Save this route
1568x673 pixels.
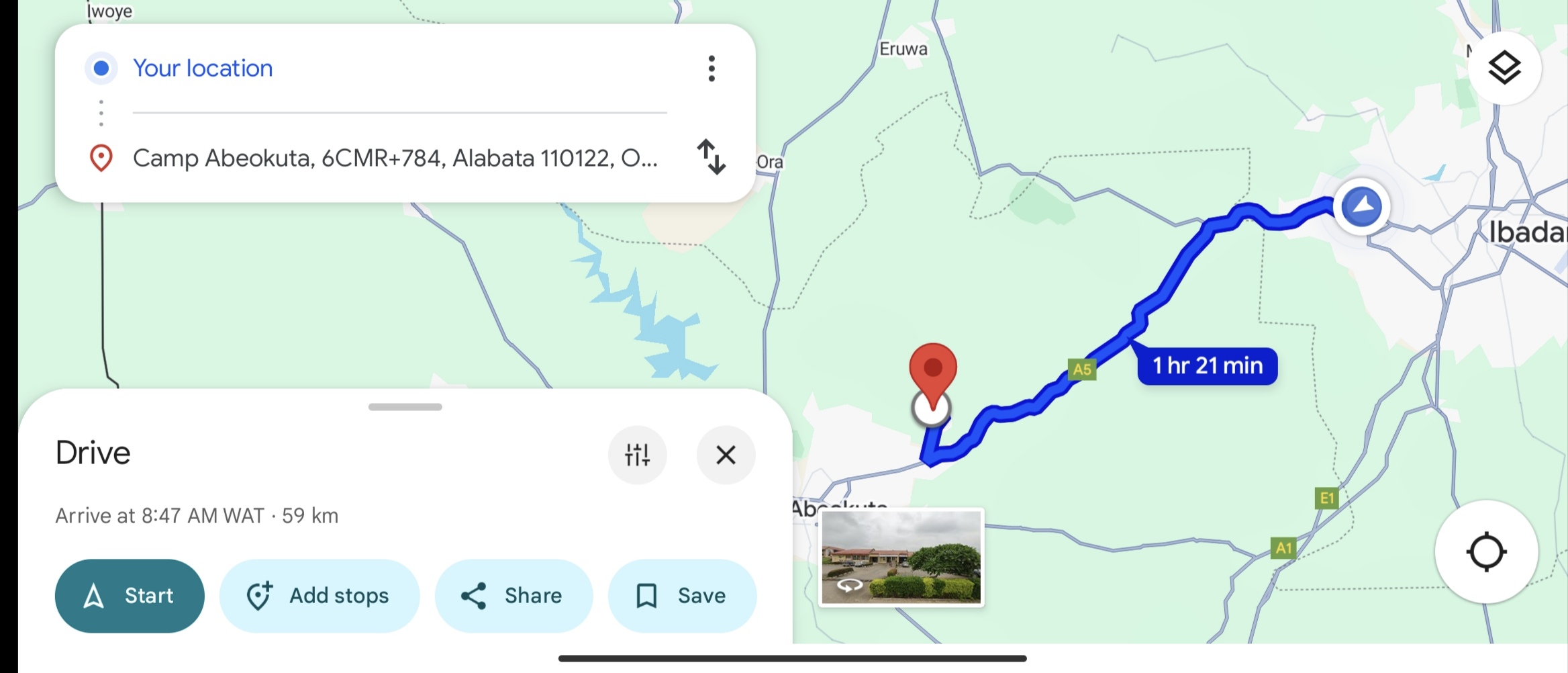682,596
